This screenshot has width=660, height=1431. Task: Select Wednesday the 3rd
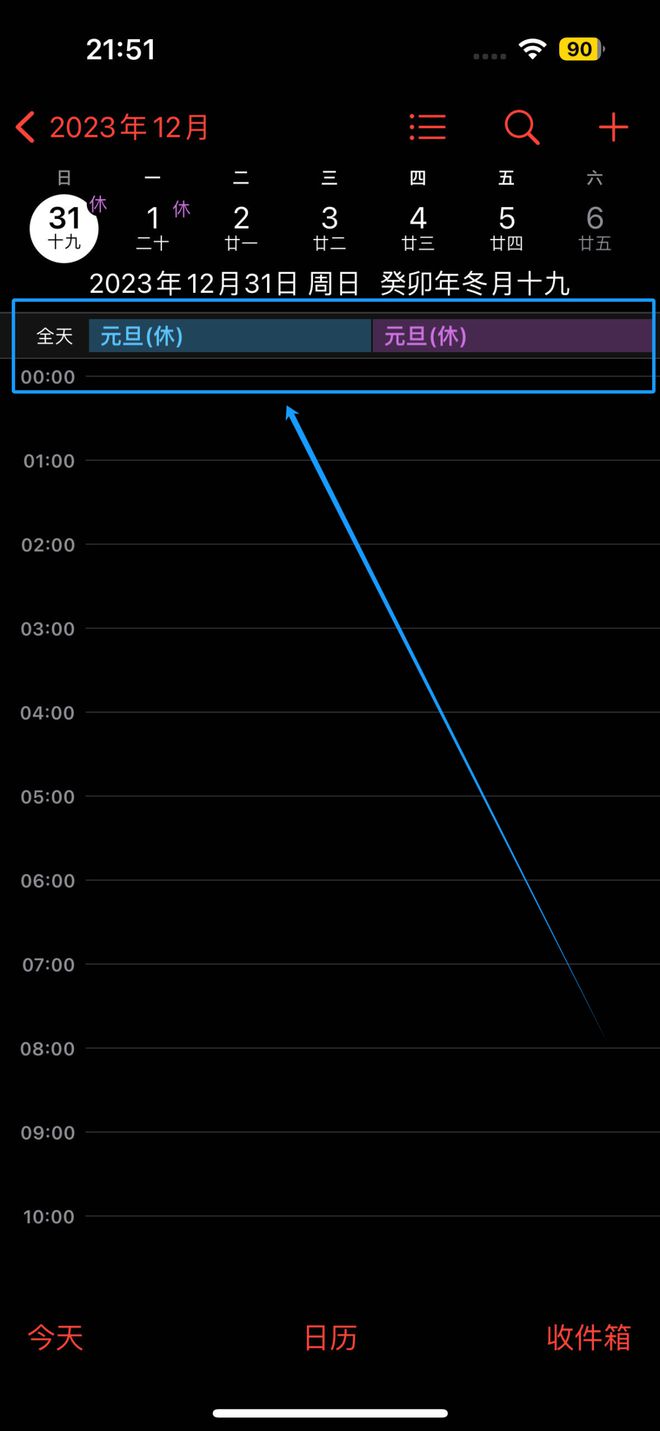pos(329,225)
